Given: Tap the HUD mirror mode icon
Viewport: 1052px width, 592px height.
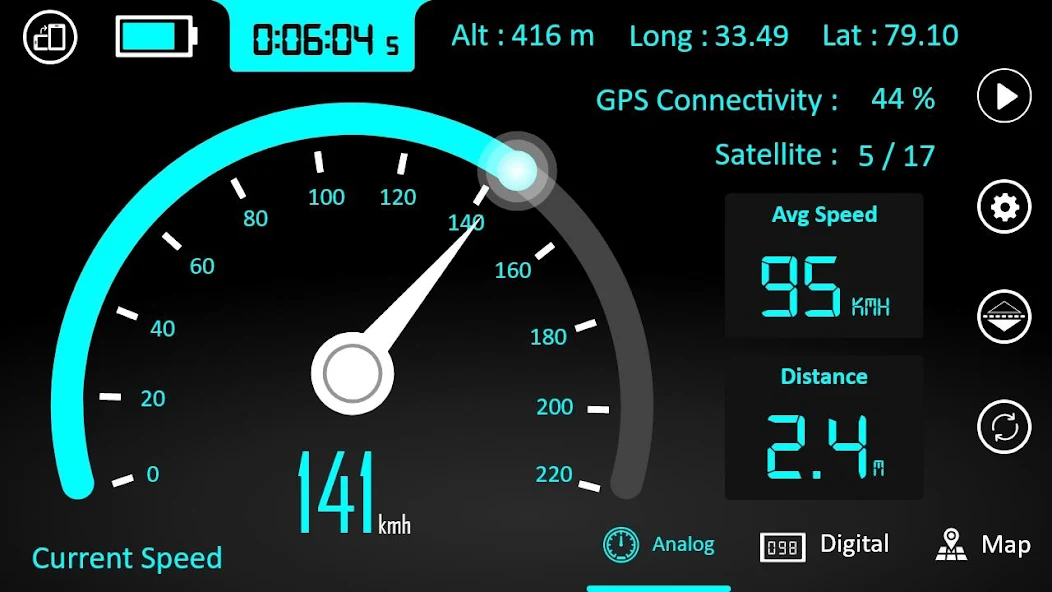Looking at the screenshot, I should click(1004, 317).
